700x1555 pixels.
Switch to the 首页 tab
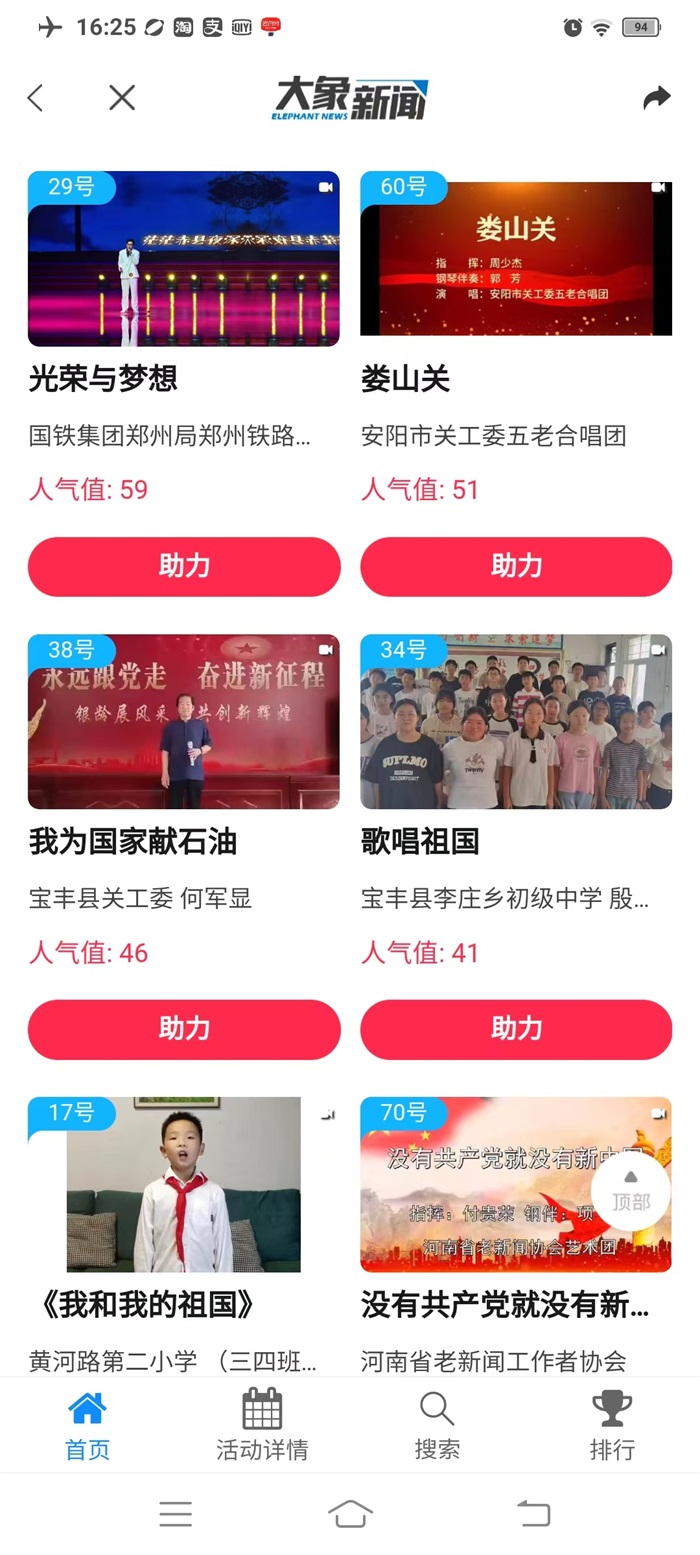pos(87,1424)
